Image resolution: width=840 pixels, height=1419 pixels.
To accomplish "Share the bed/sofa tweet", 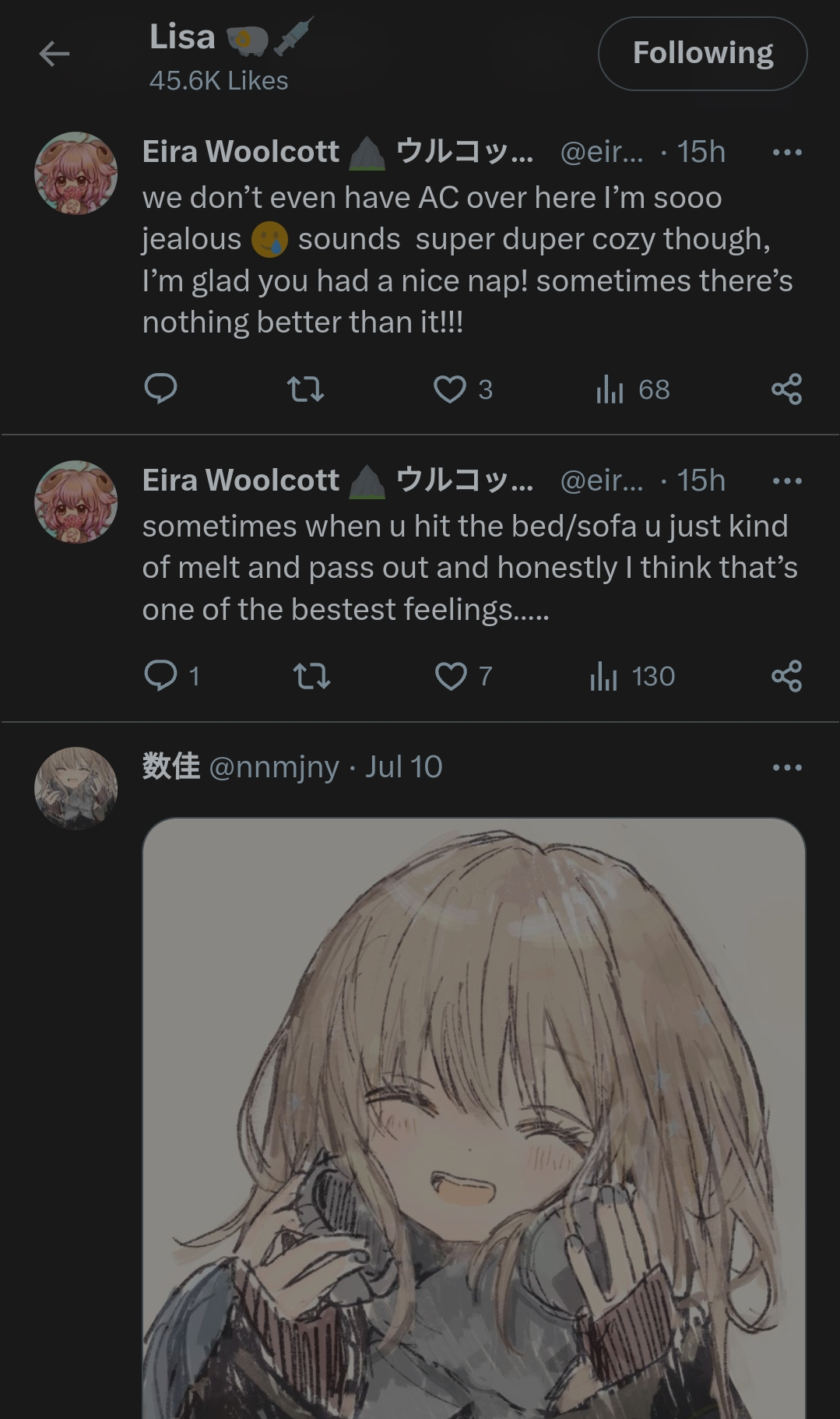I will tap(786, 675).
